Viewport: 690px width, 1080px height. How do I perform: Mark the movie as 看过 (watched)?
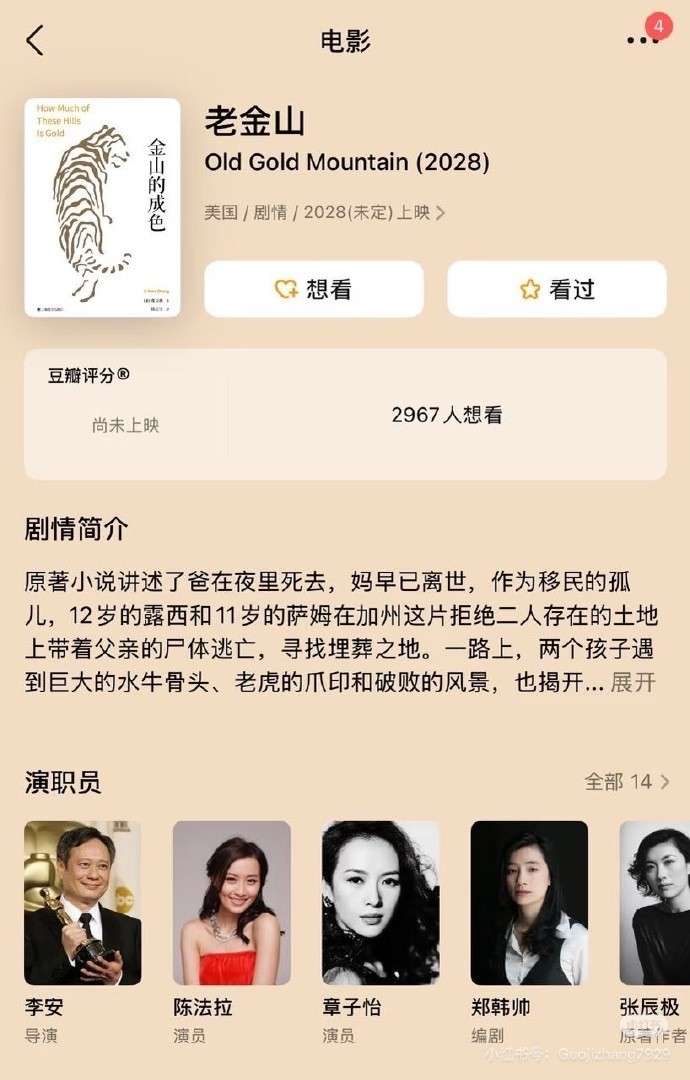pyautogui.click(x=557, y=289)
